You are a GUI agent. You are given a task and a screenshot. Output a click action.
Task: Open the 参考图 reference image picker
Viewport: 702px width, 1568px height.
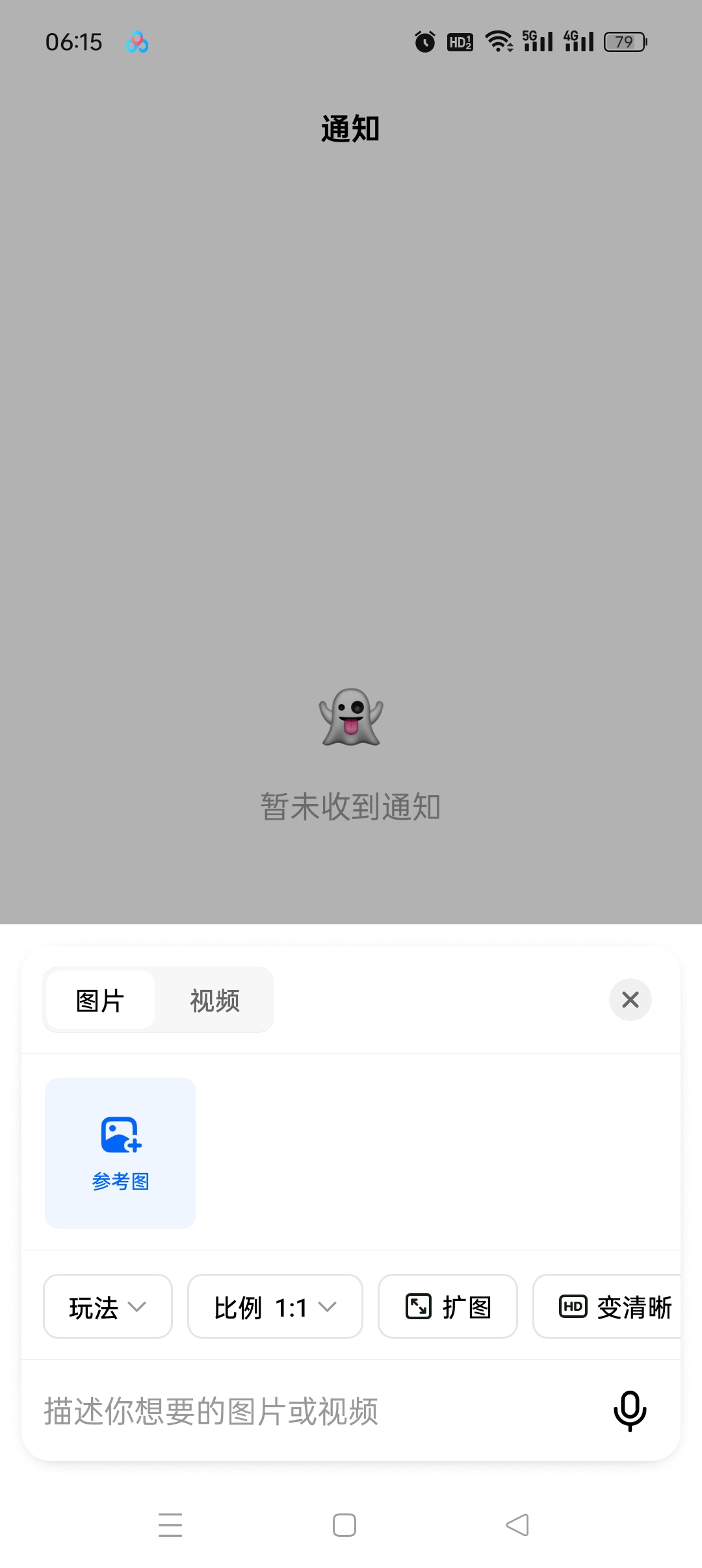[x=120, y=1153]
